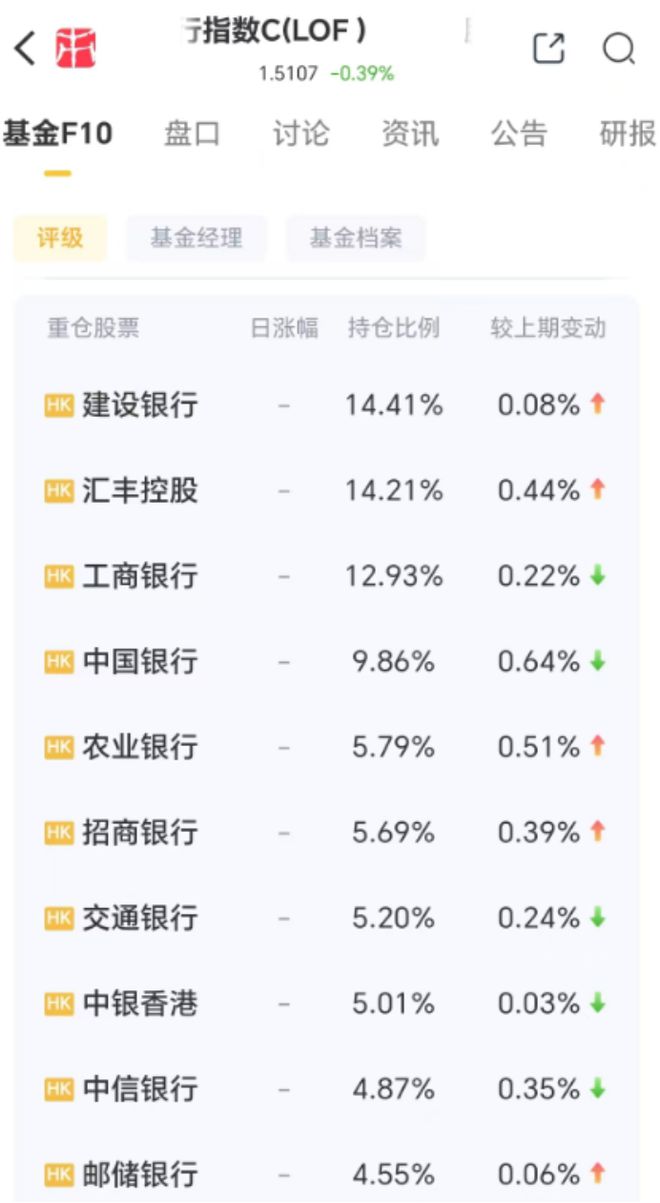Switch to the 讨论 tab
660x1203 pixels.
(301, 134)
